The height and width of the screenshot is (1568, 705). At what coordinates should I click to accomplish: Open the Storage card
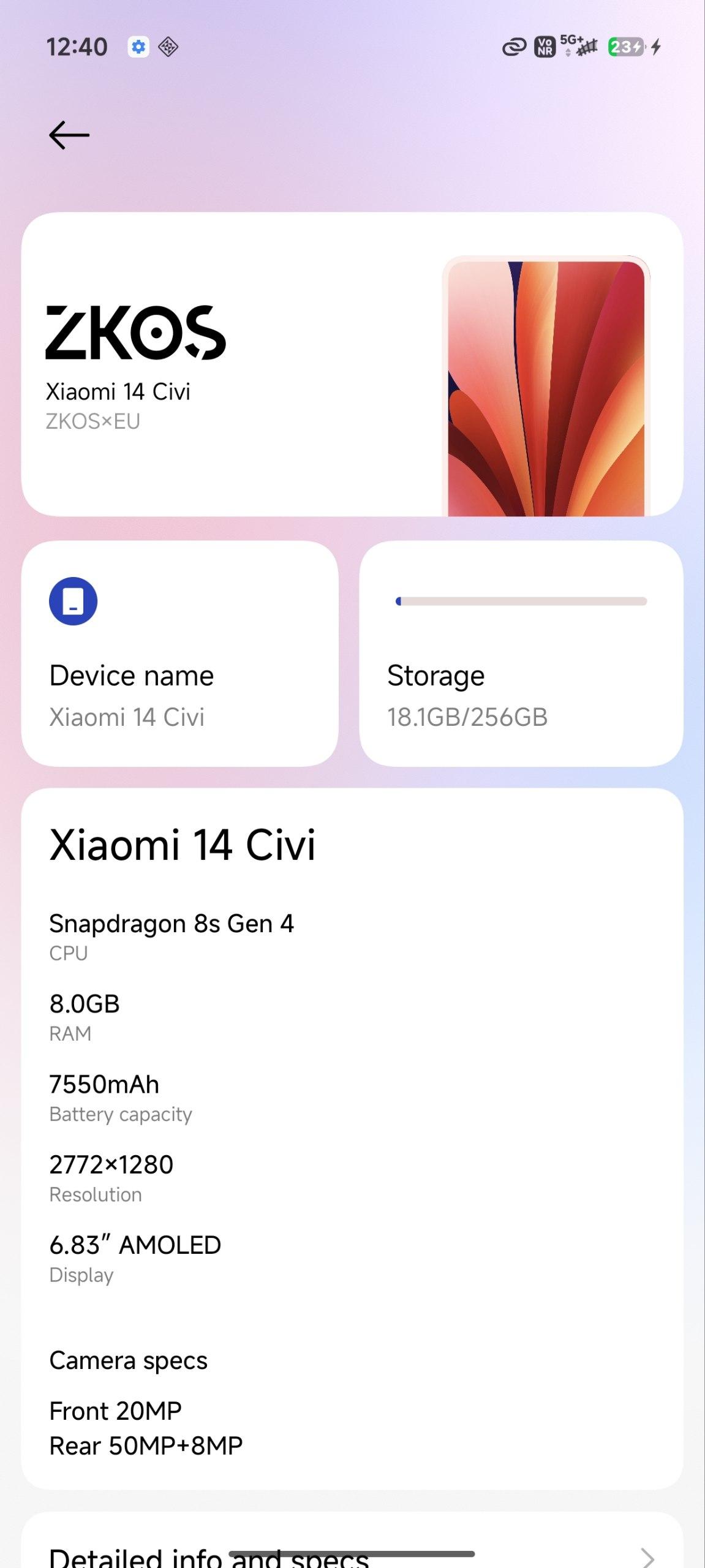521,653
